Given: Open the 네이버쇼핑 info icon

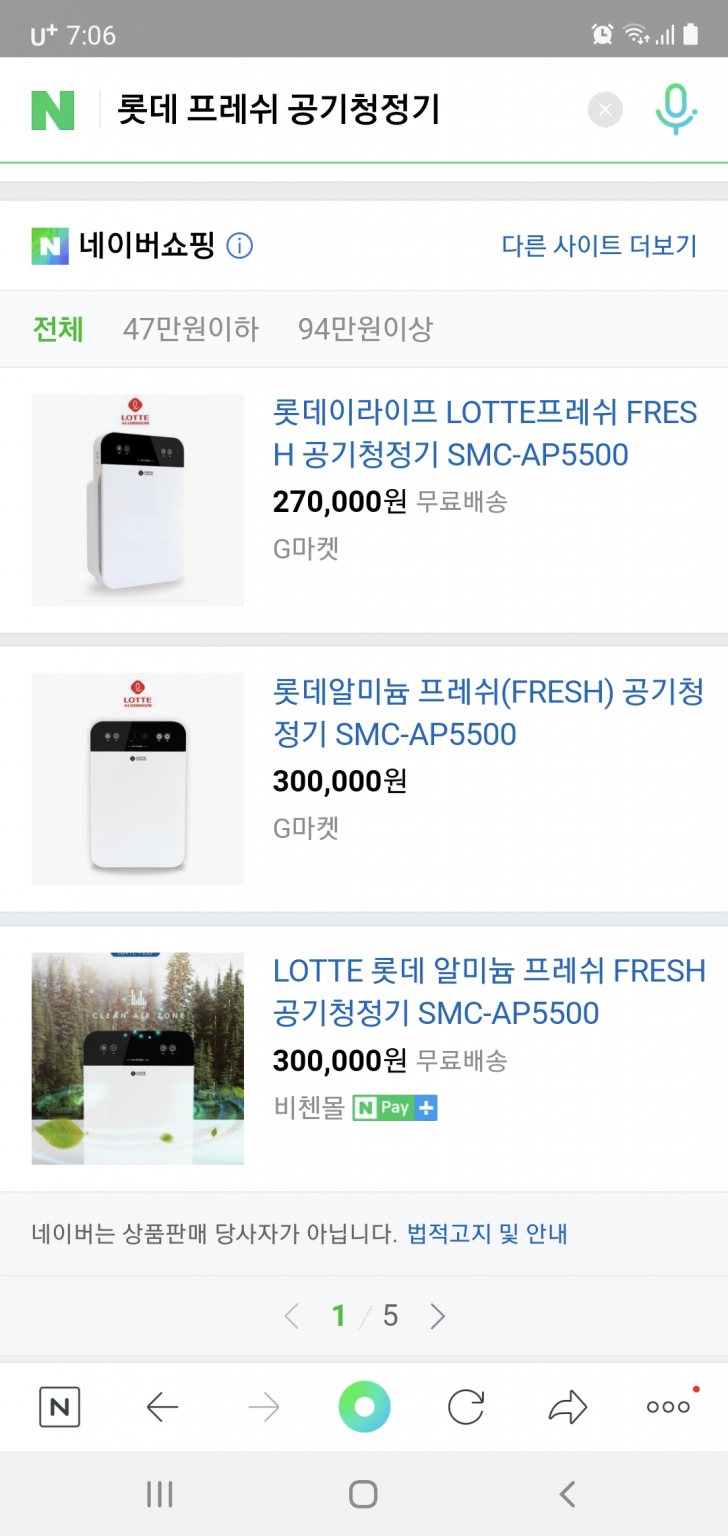Looking at the screenshot, I should 240,246.
